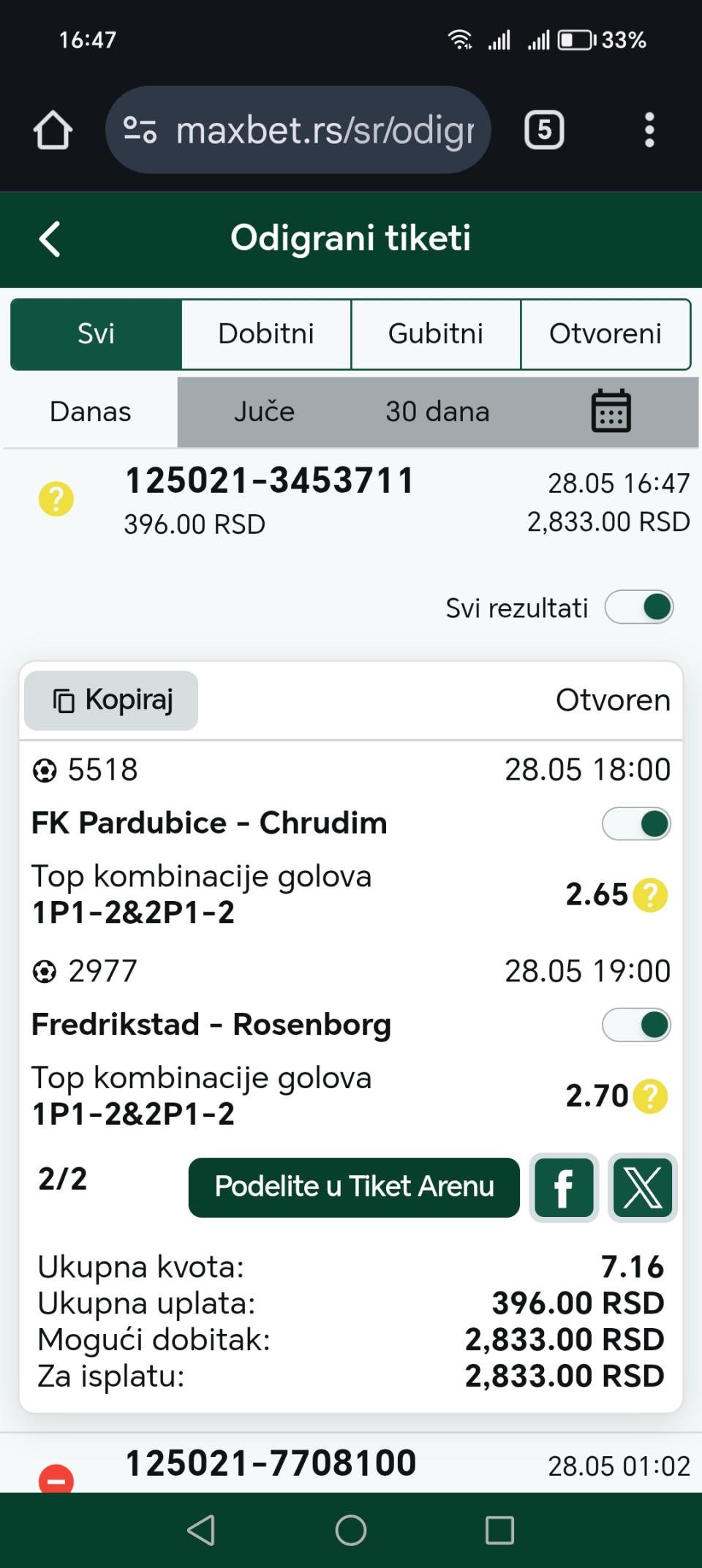
Task: Open the calendar date picker
Action: point(611,411)
